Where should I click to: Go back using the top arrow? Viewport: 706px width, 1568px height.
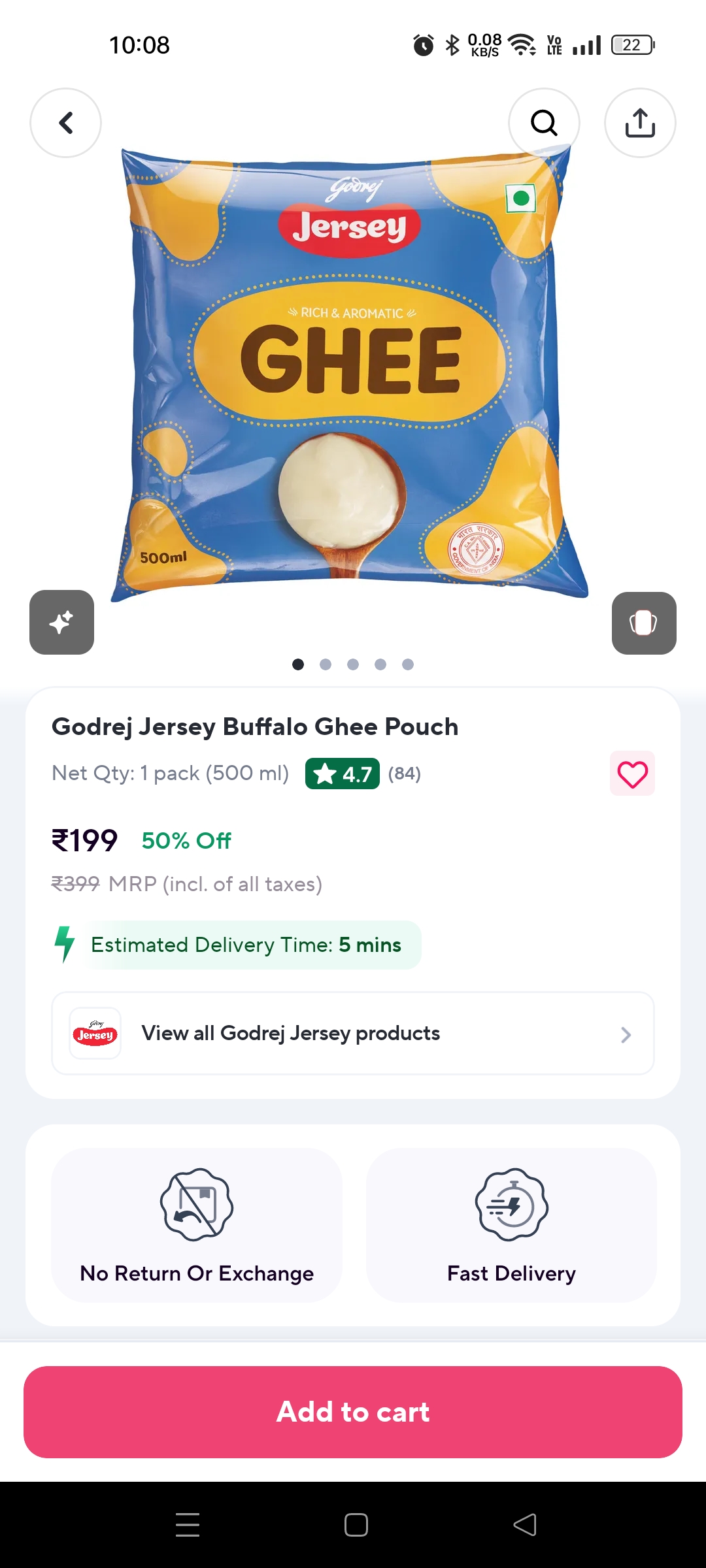(65, 123)
